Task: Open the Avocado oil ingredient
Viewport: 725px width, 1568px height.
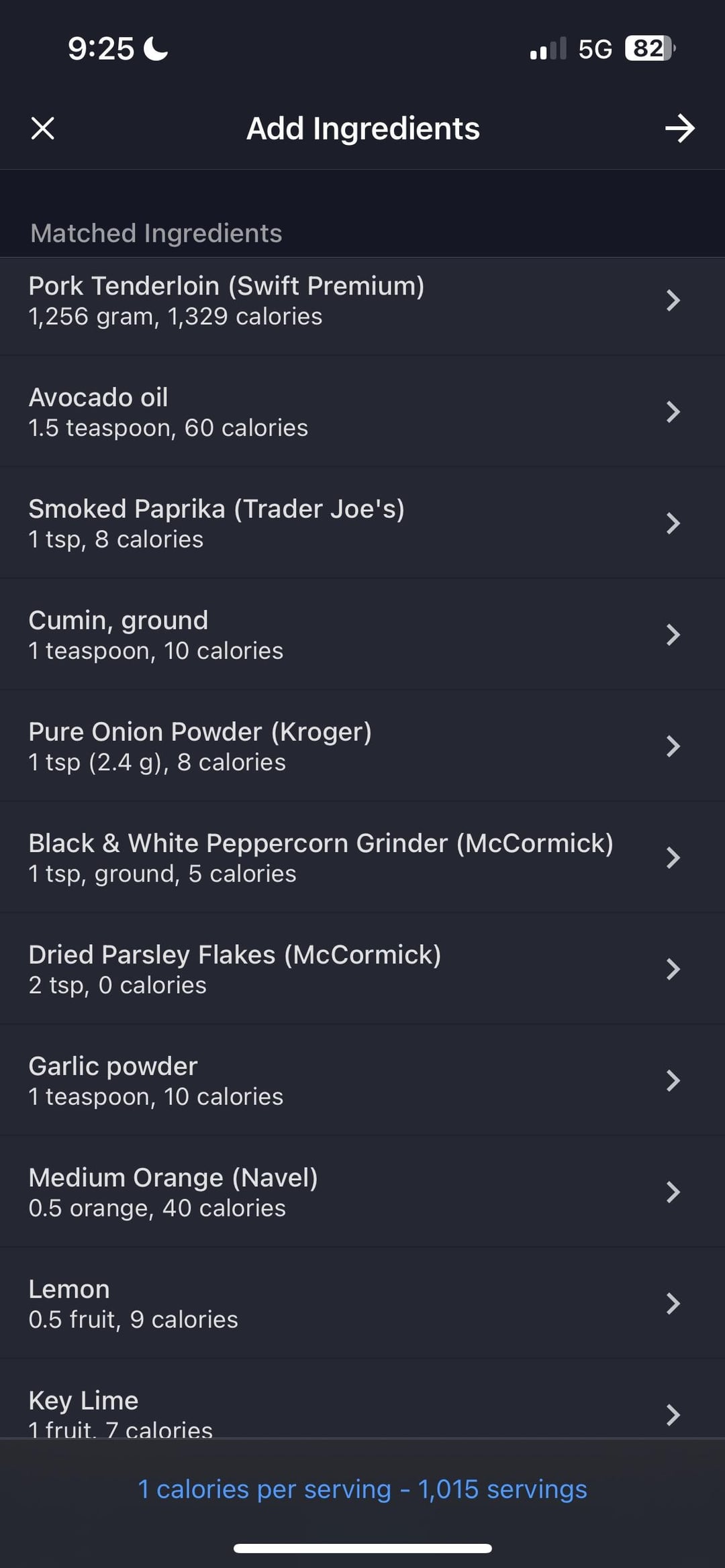Action: tap(362, 411)
